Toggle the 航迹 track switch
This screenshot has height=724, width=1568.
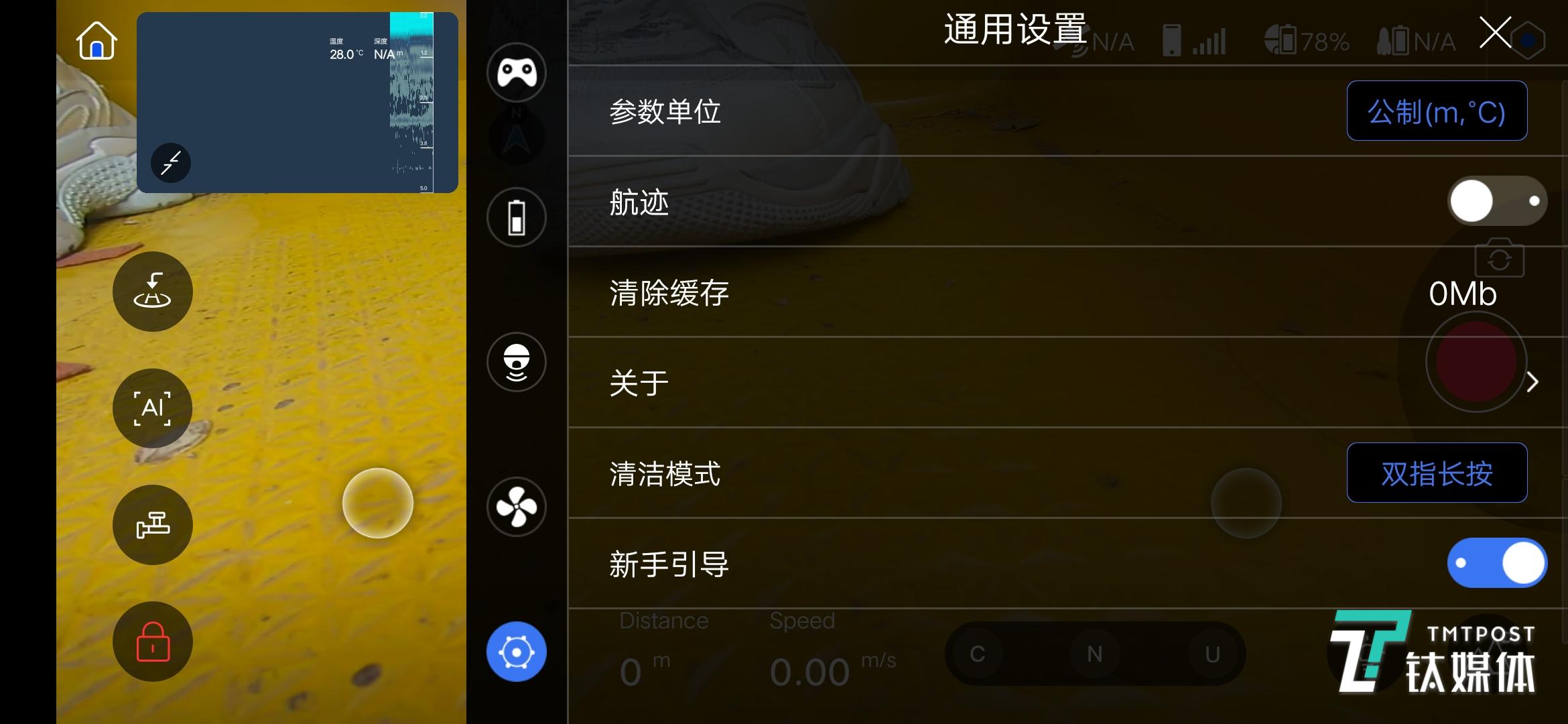point(1497,201)
